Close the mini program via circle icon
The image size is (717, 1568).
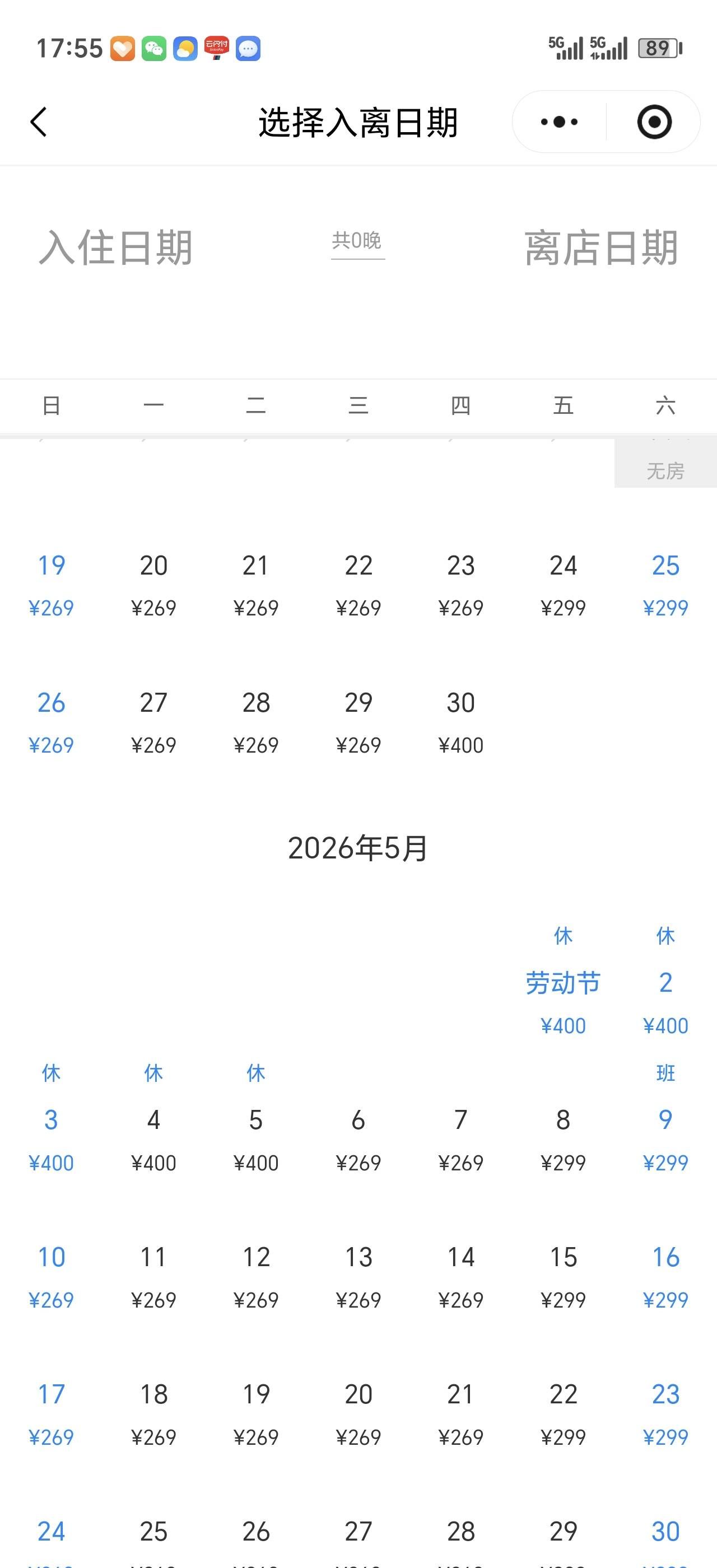click(x=654, y=122)
